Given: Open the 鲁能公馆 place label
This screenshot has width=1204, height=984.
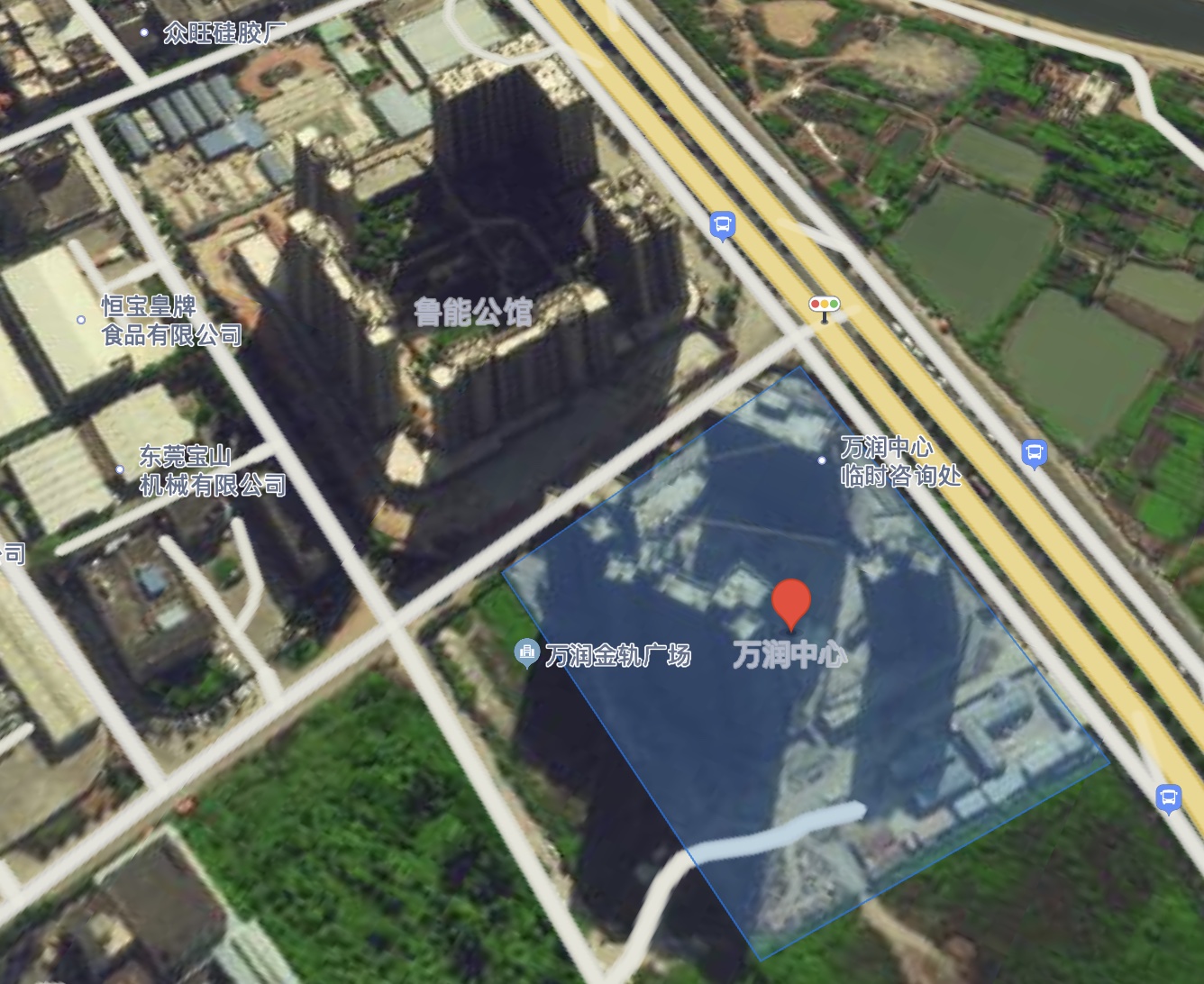Looking at the screenshot, I should pyautogui.click(x=473, y=313).
